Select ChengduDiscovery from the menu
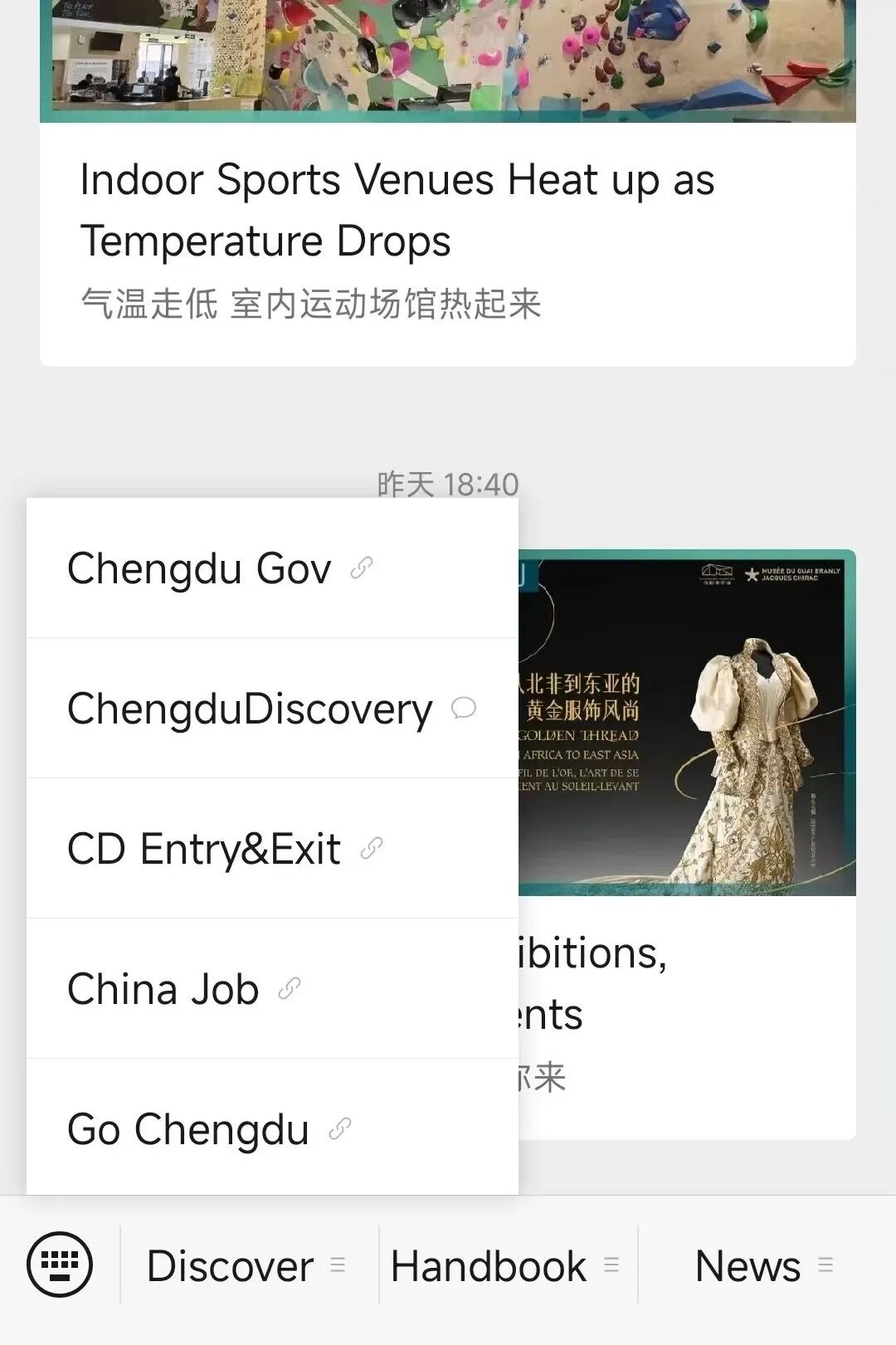Screen dimensions: 896x1345 tap(271, 709)
